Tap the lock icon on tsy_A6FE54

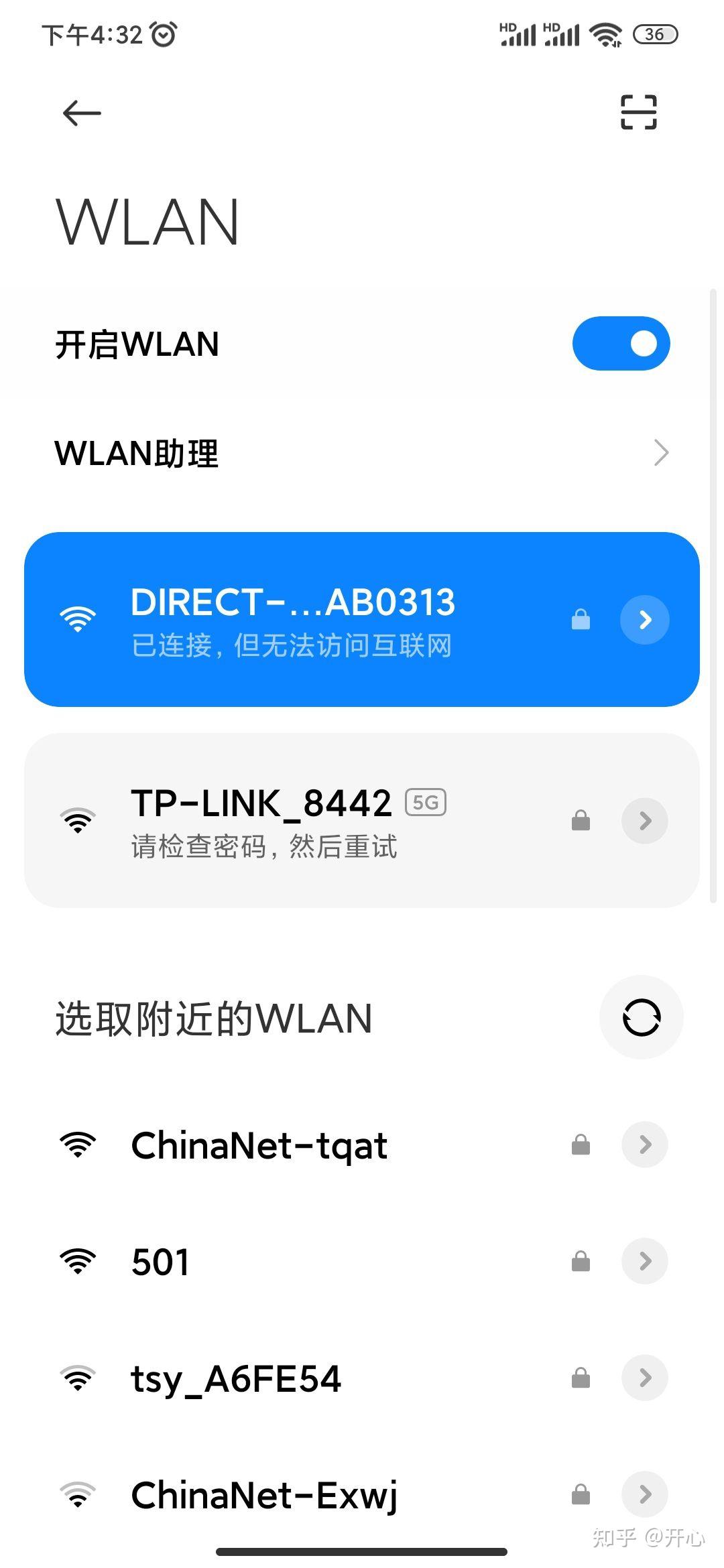point(579,1377)
